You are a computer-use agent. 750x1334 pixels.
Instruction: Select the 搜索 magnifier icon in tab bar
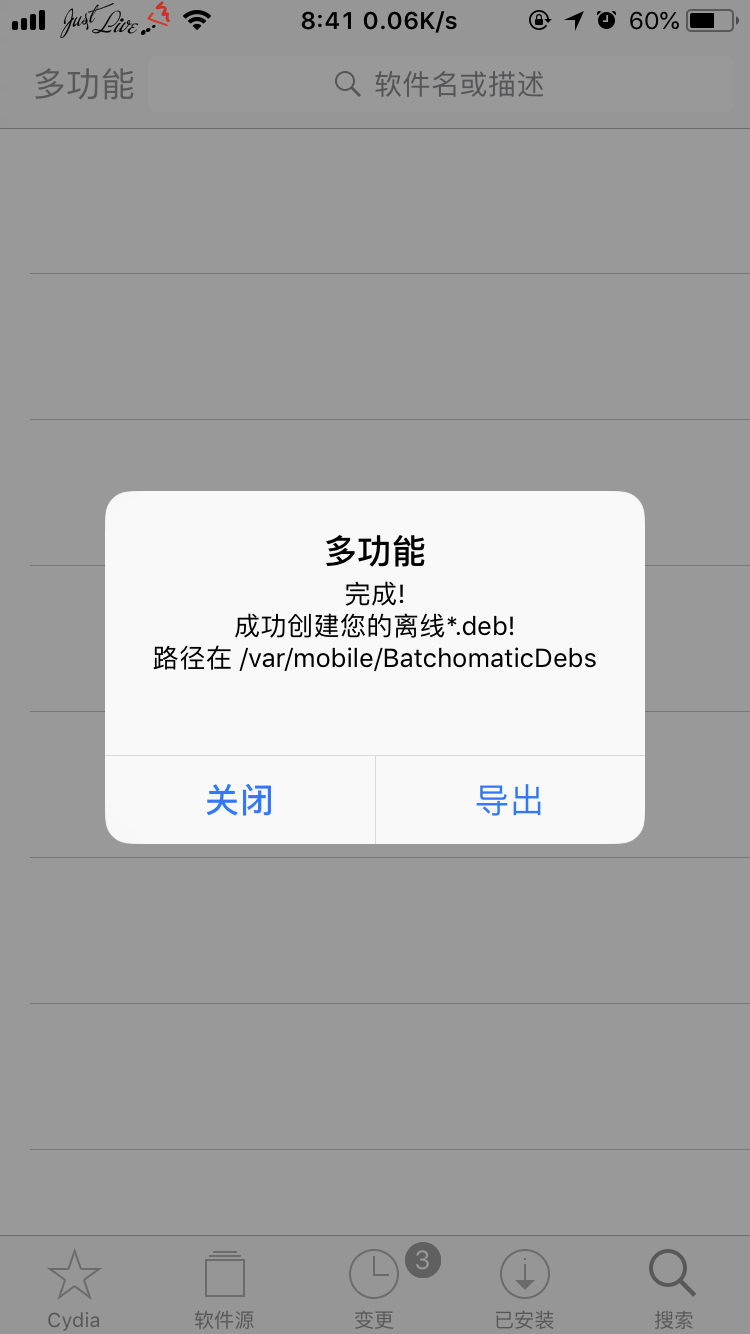(672, 1272)
